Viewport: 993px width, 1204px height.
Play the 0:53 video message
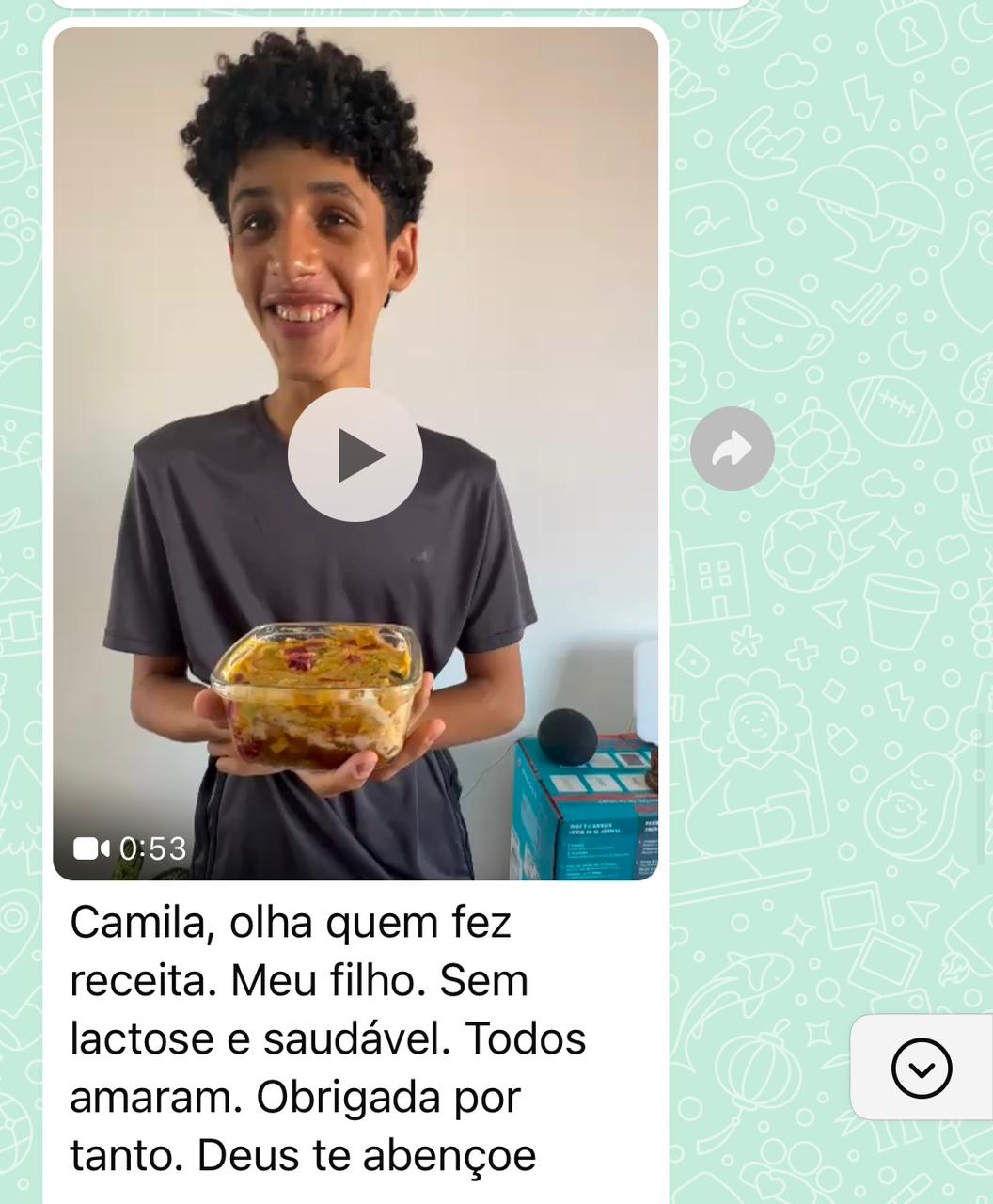[355, 454]
